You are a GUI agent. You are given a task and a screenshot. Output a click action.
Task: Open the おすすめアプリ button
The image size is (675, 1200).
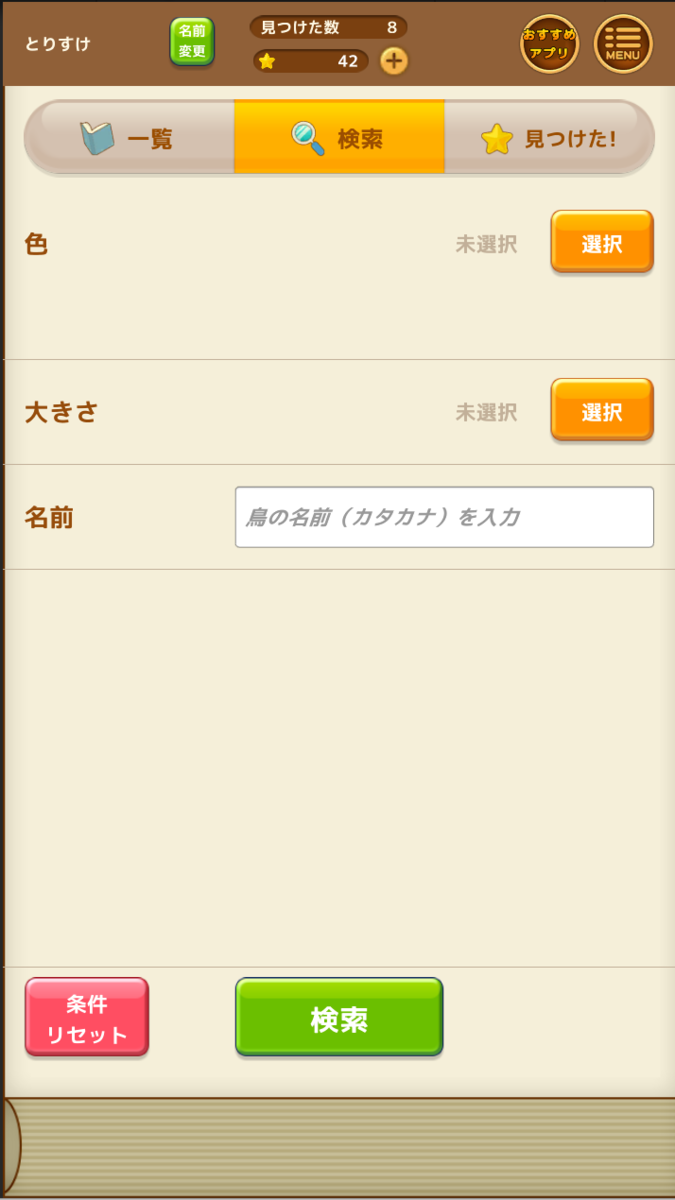[550, 43]
